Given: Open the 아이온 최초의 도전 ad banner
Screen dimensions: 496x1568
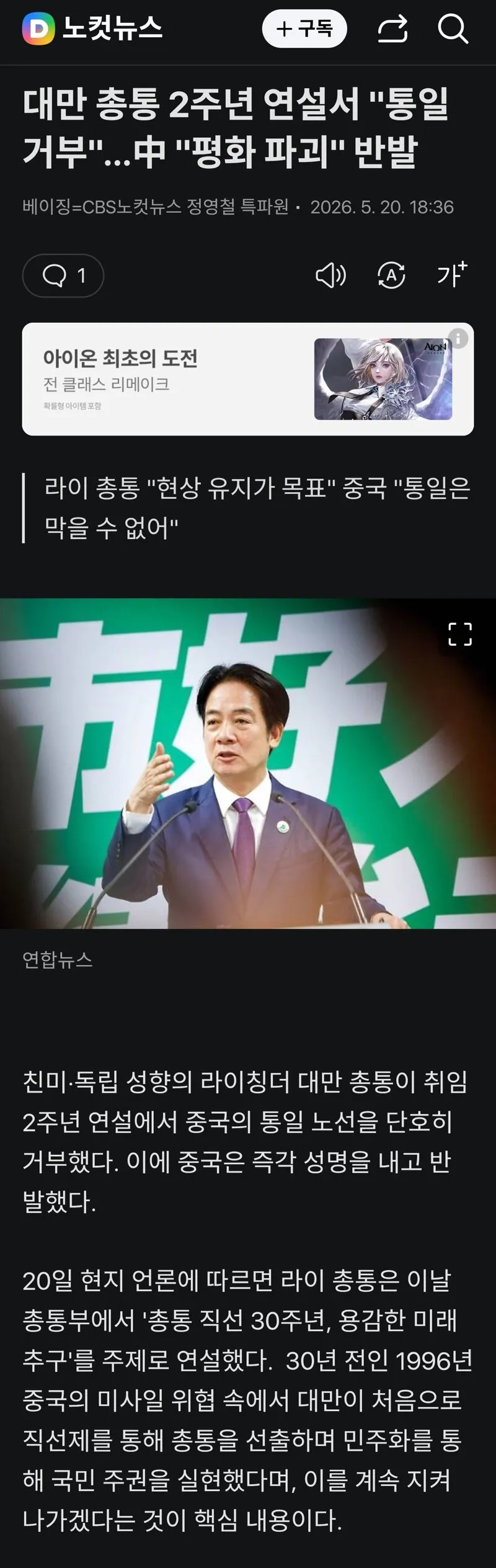Looking at the screenshot, I should [x=248, y=379].
